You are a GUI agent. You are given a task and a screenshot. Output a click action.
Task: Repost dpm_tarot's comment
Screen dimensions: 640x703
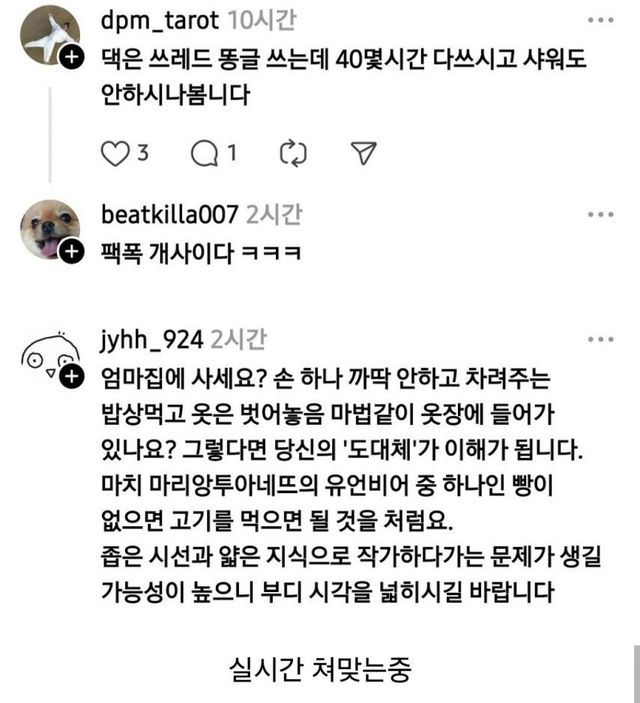(x=293, y=153)
